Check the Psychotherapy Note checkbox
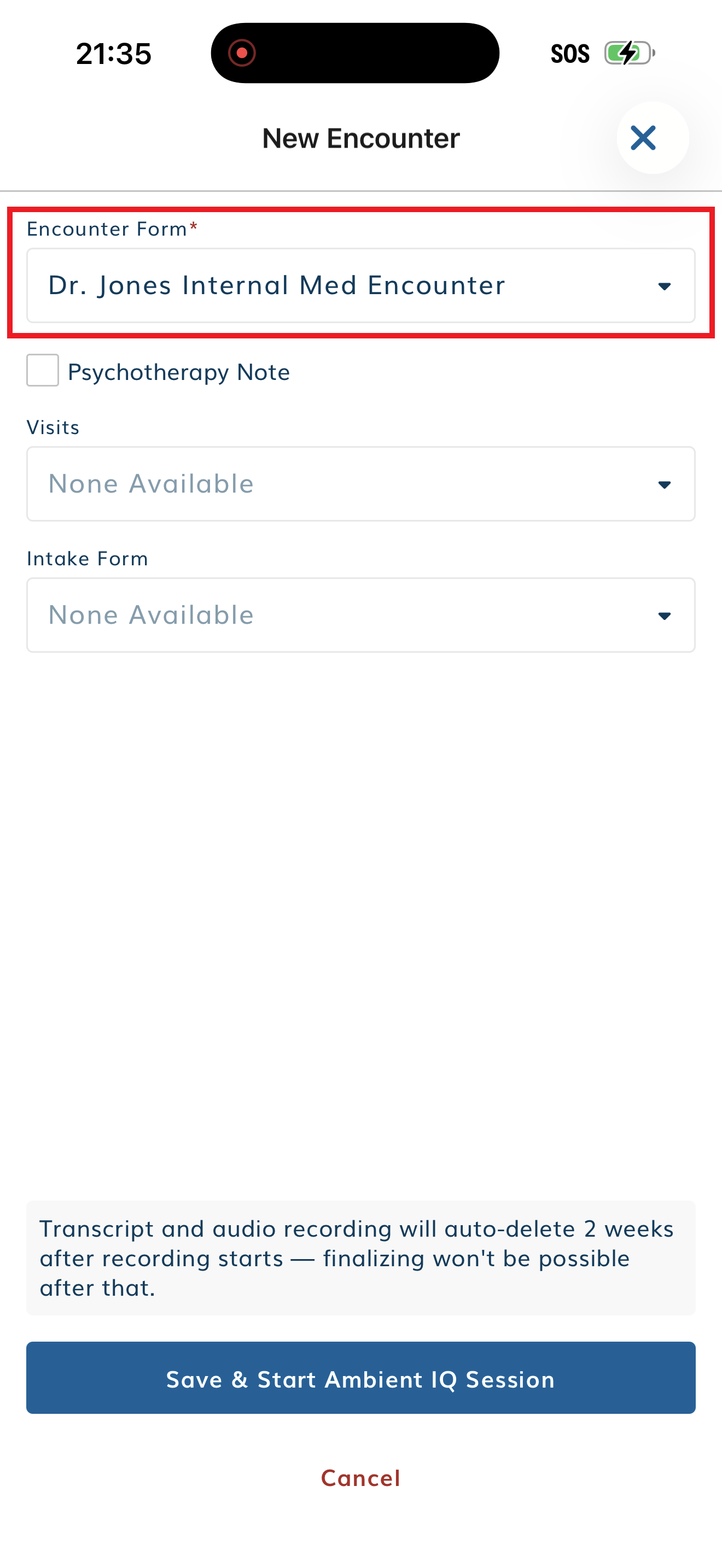The width and height of the screenshot is (722, 1568). tap(43, 370)
